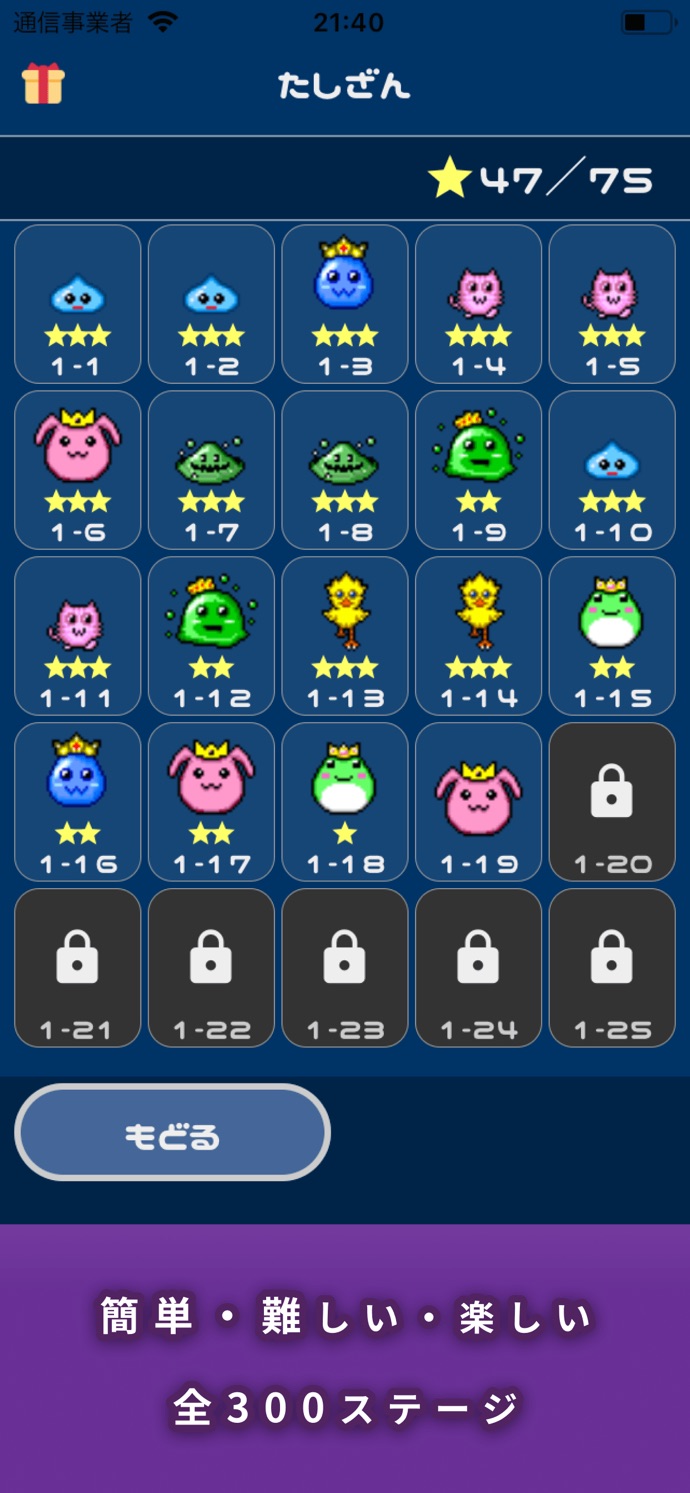Select stage 1-5

pos(611,304)
